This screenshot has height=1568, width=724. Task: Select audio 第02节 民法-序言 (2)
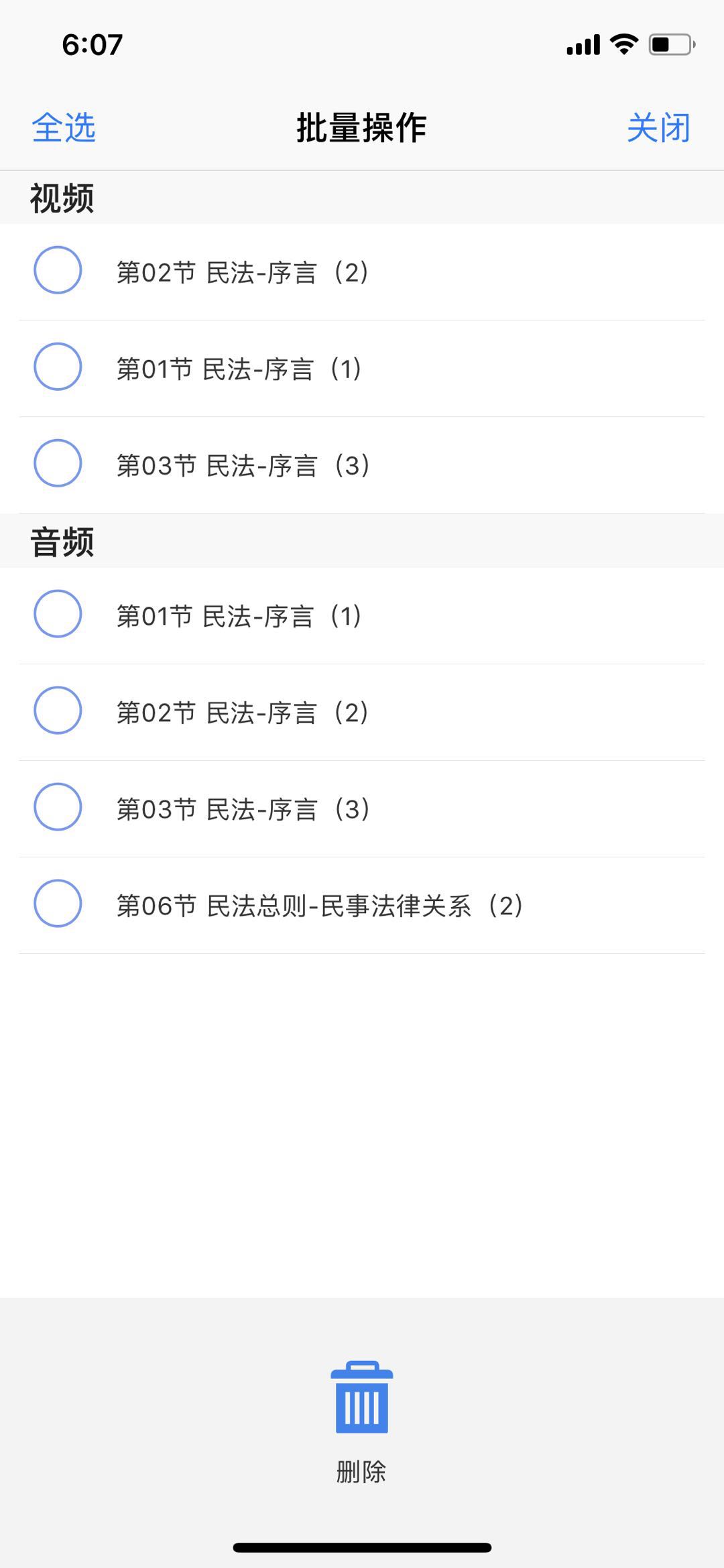[58, 711]
